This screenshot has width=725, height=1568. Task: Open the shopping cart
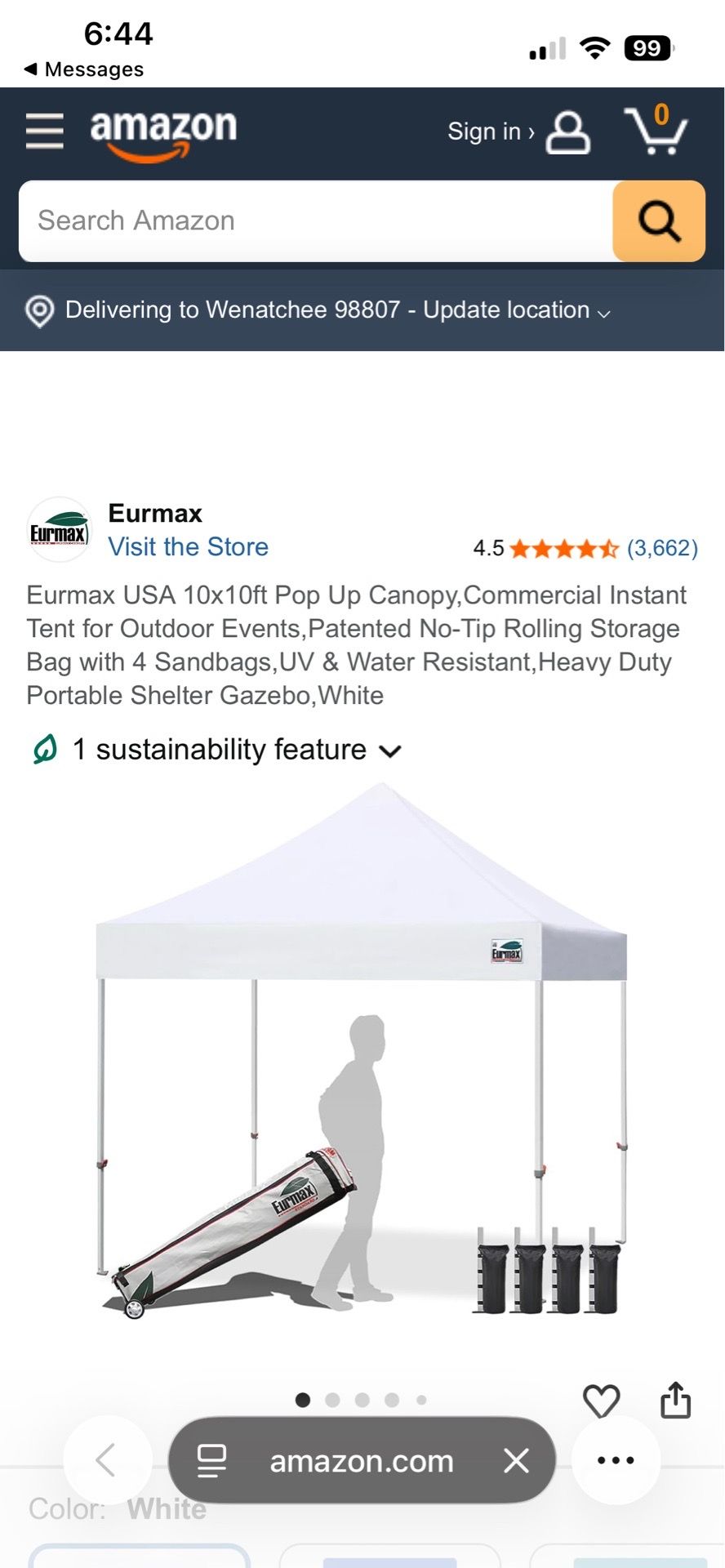coord(656,129)
